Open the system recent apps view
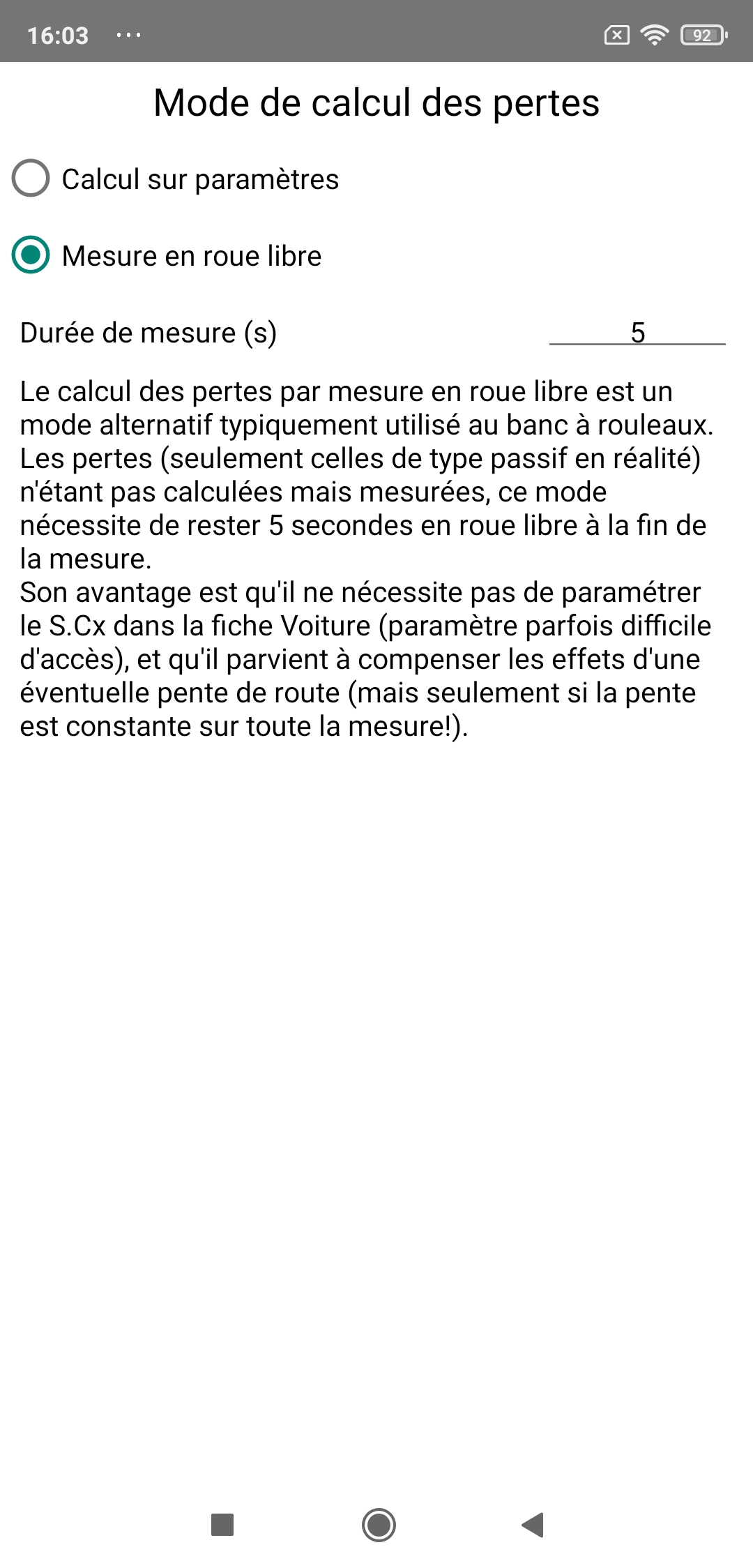 pyautogui.click(x=222, y=1525)
